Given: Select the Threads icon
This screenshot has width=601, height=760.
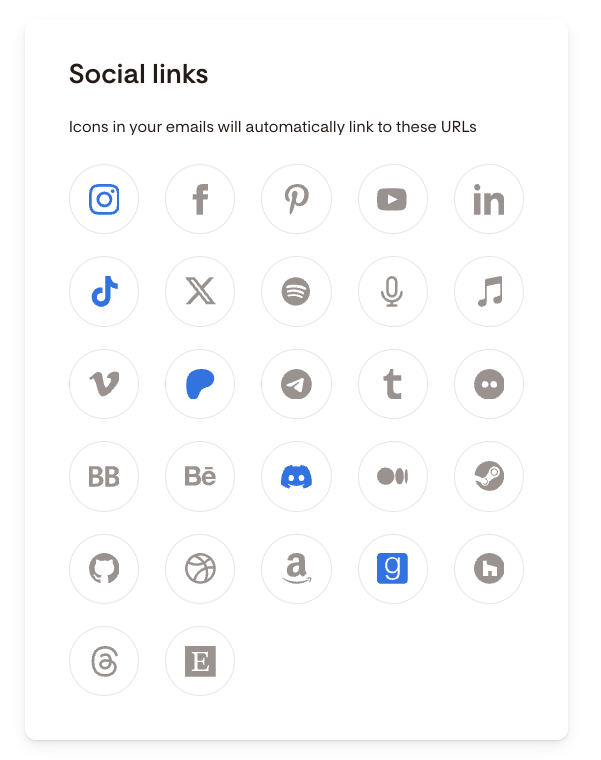Looking at the screenshot, I should point(104,661).
